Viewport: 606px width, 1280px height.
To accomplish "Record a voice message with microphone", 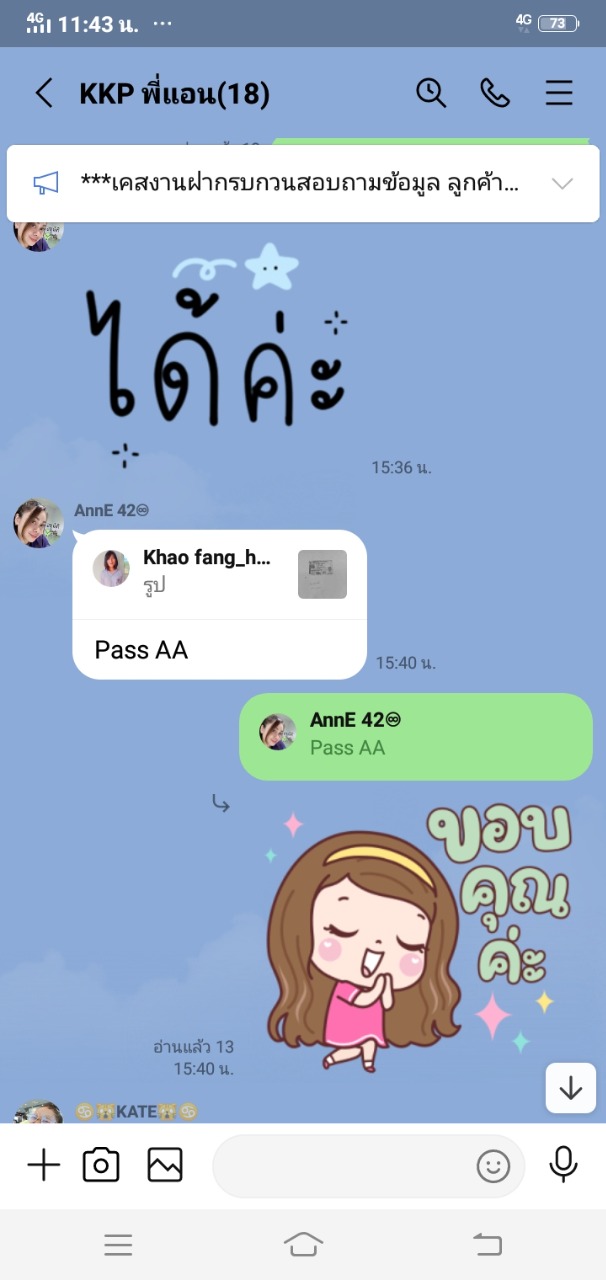I will pos(564,1165).
